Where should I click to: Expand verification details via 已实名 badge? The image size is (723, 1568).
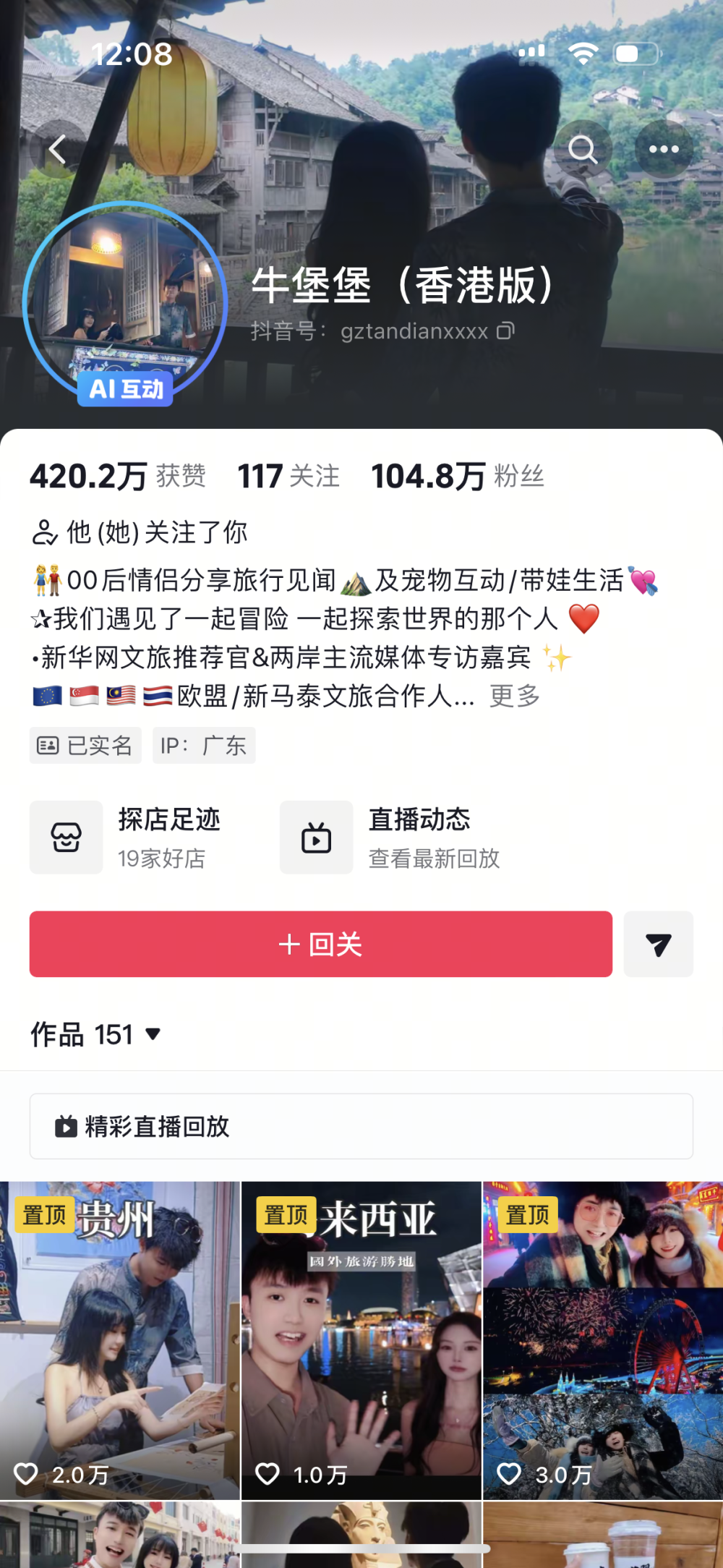pos(85,745)
